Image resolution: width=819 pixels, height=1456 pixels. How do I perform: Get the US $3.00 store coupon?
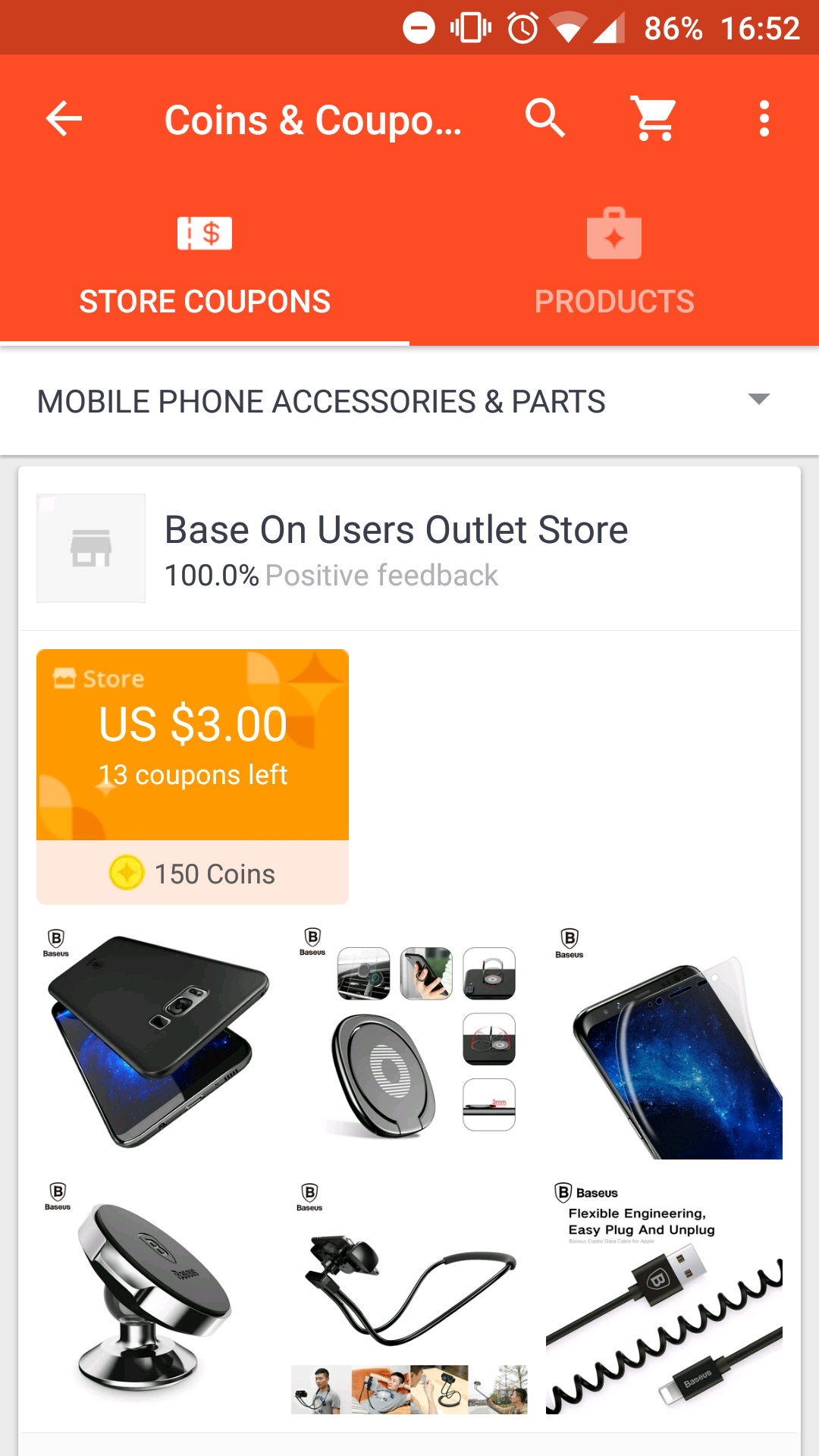[193, 775]
